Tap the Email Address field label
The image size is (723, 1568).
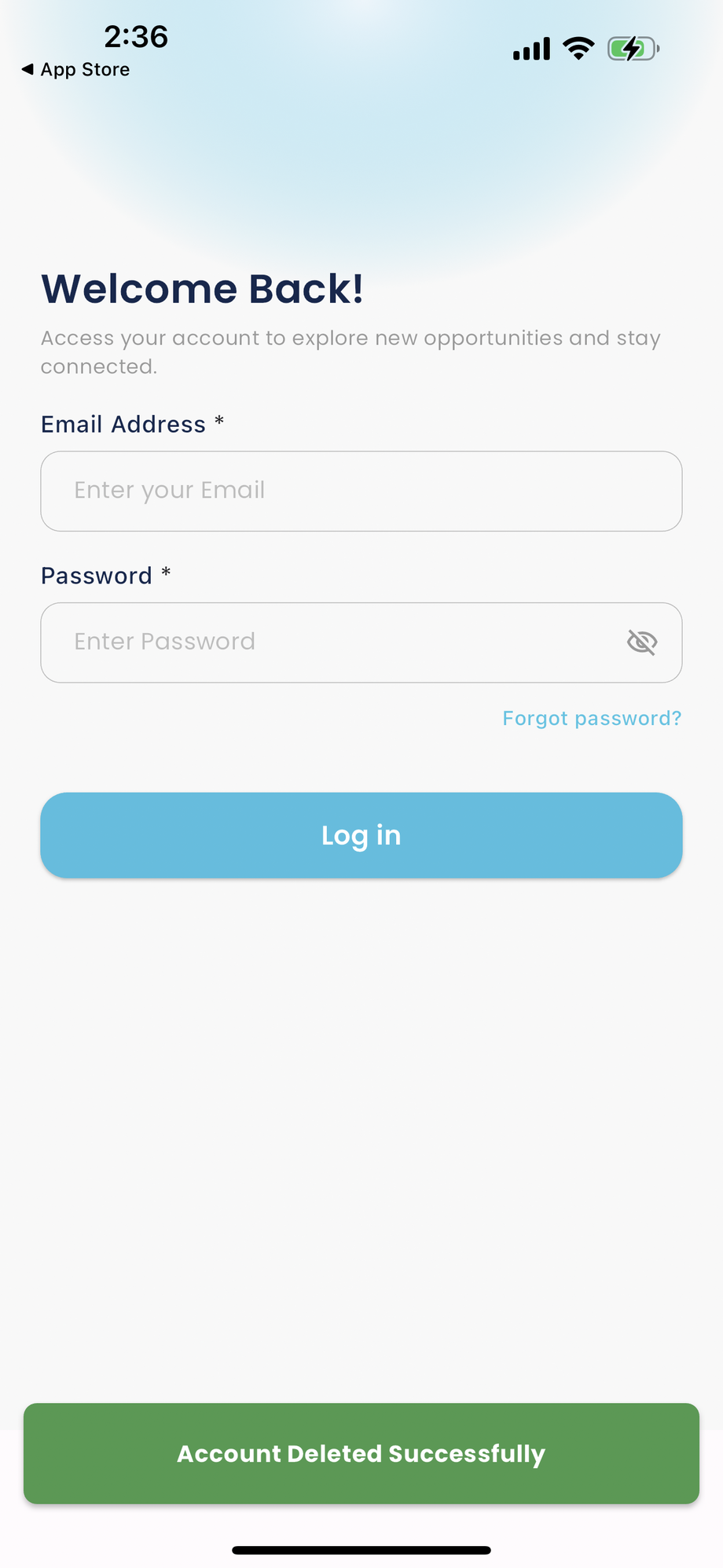[x=123, y=424]
